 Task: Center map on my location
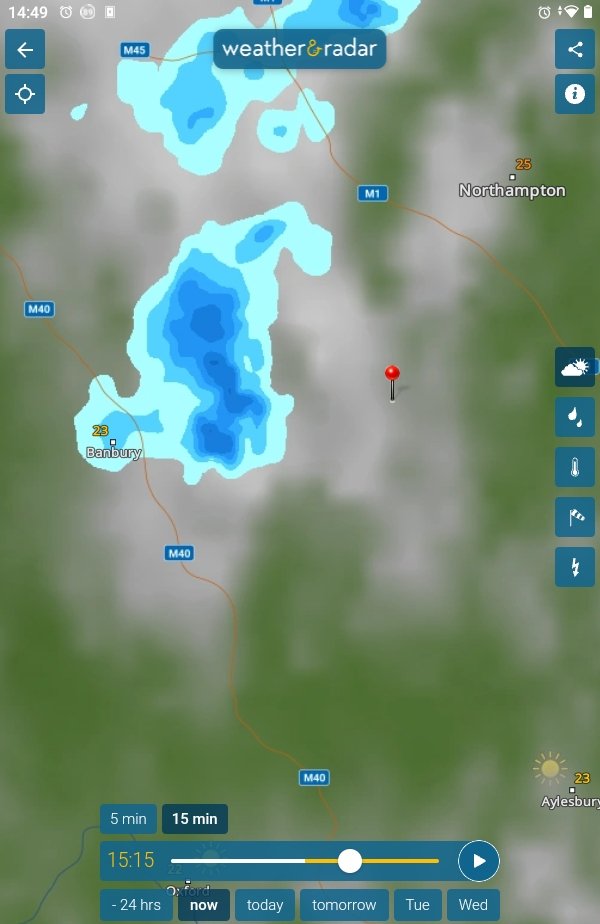tap(25, 94)
